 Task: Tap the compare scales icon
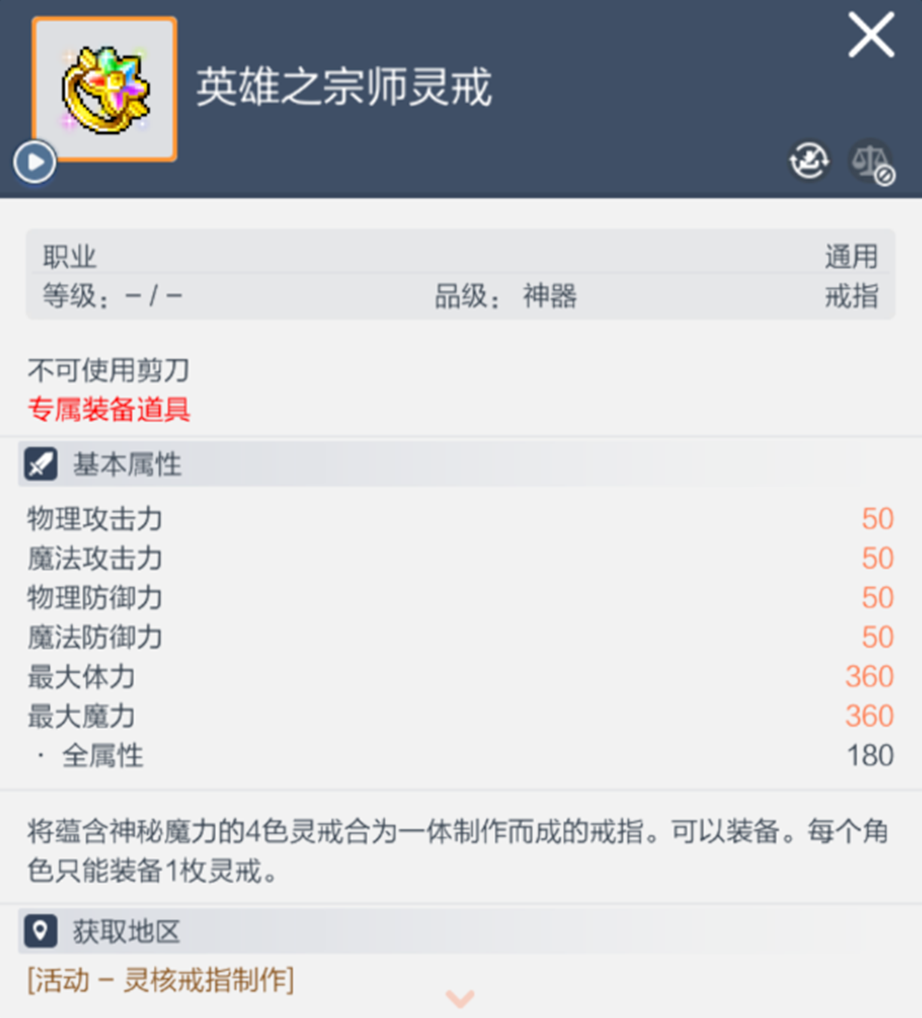pos(871,161)
